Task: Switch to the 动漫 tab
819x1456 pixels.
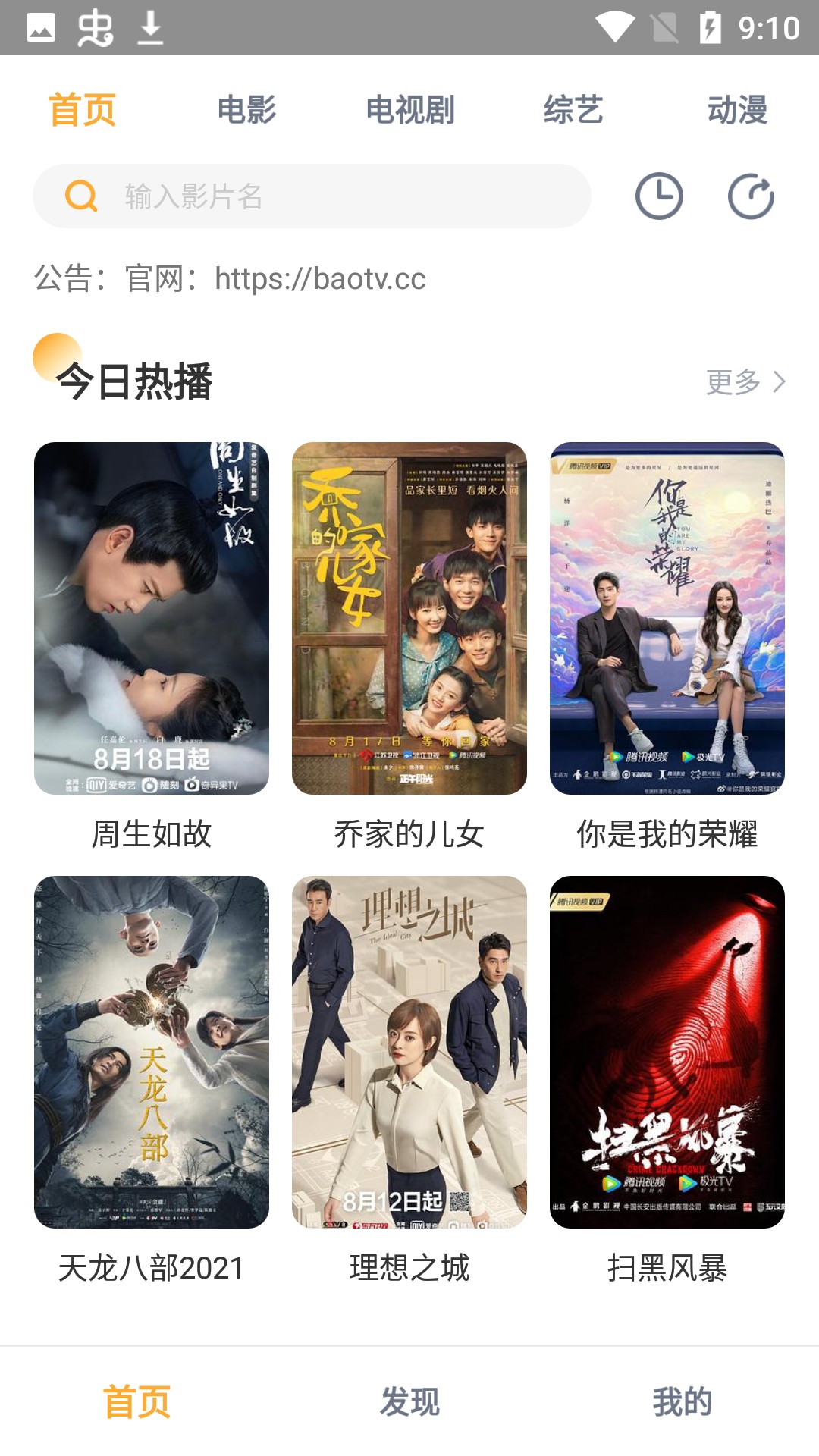Action: click(738, 110)
